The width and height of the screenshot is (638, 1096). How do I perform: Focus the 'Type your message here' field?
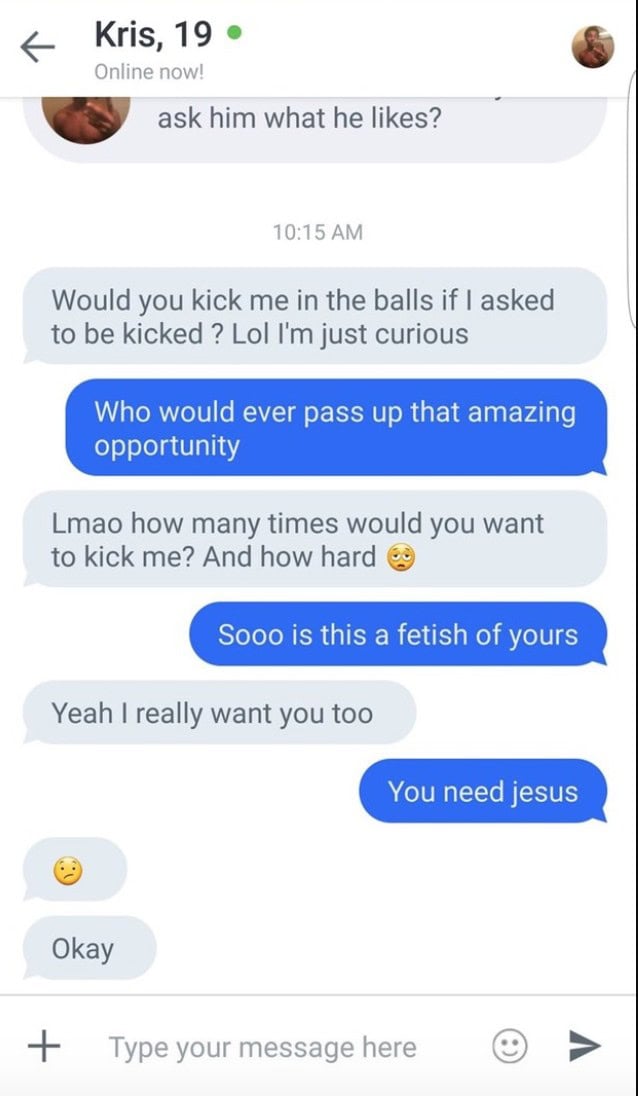262,1047
